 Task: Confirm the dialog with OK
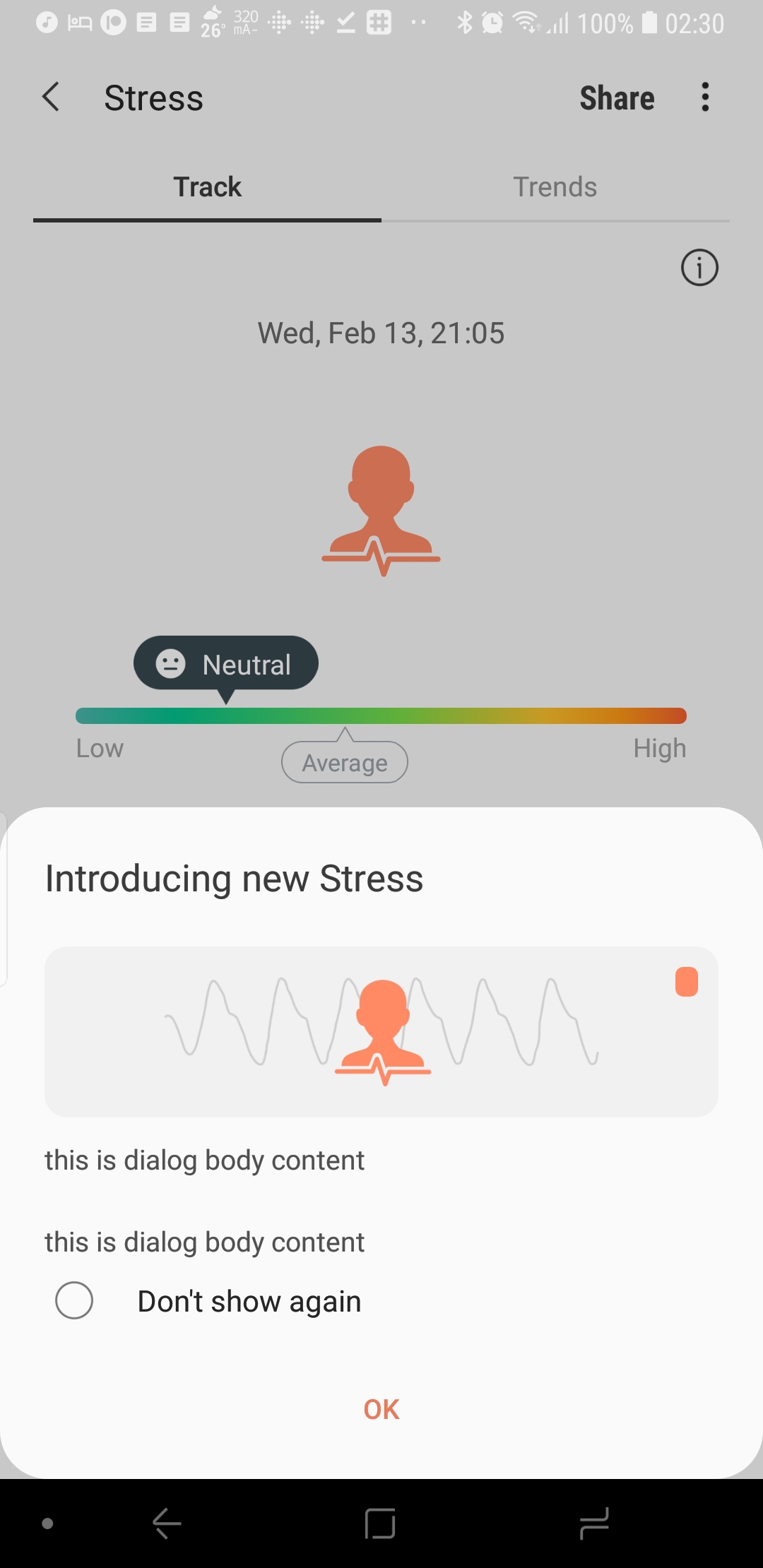coord(381,1409)
